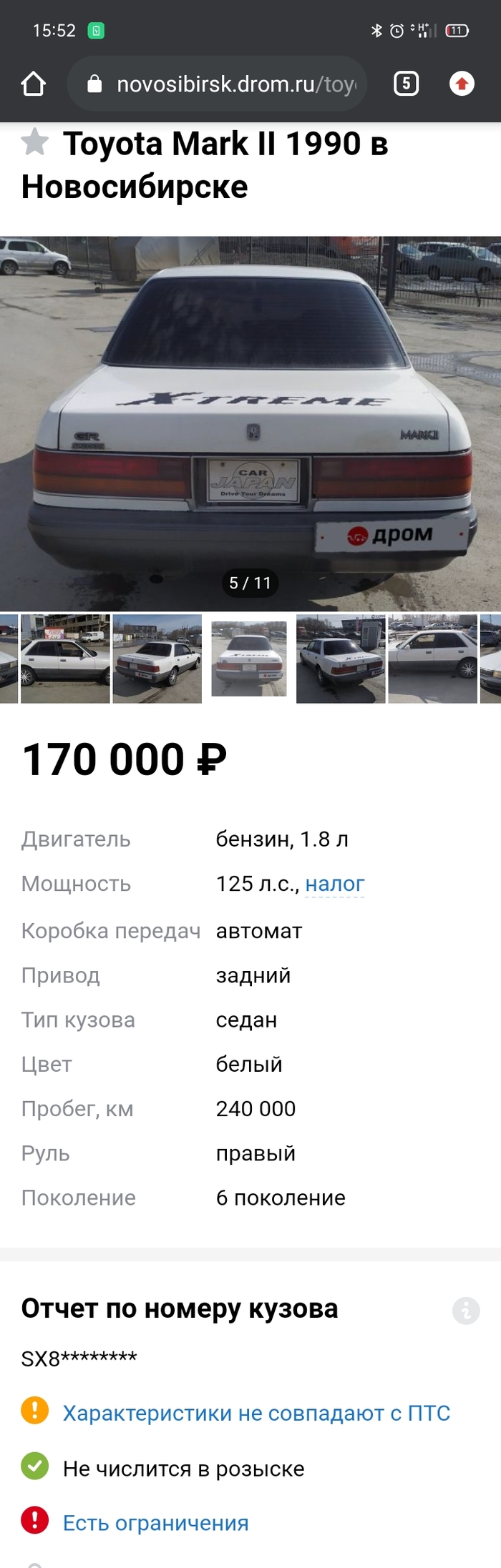Open the browser update arrow menu
Screen dimensions: 501x1568
tap(462, 84)
